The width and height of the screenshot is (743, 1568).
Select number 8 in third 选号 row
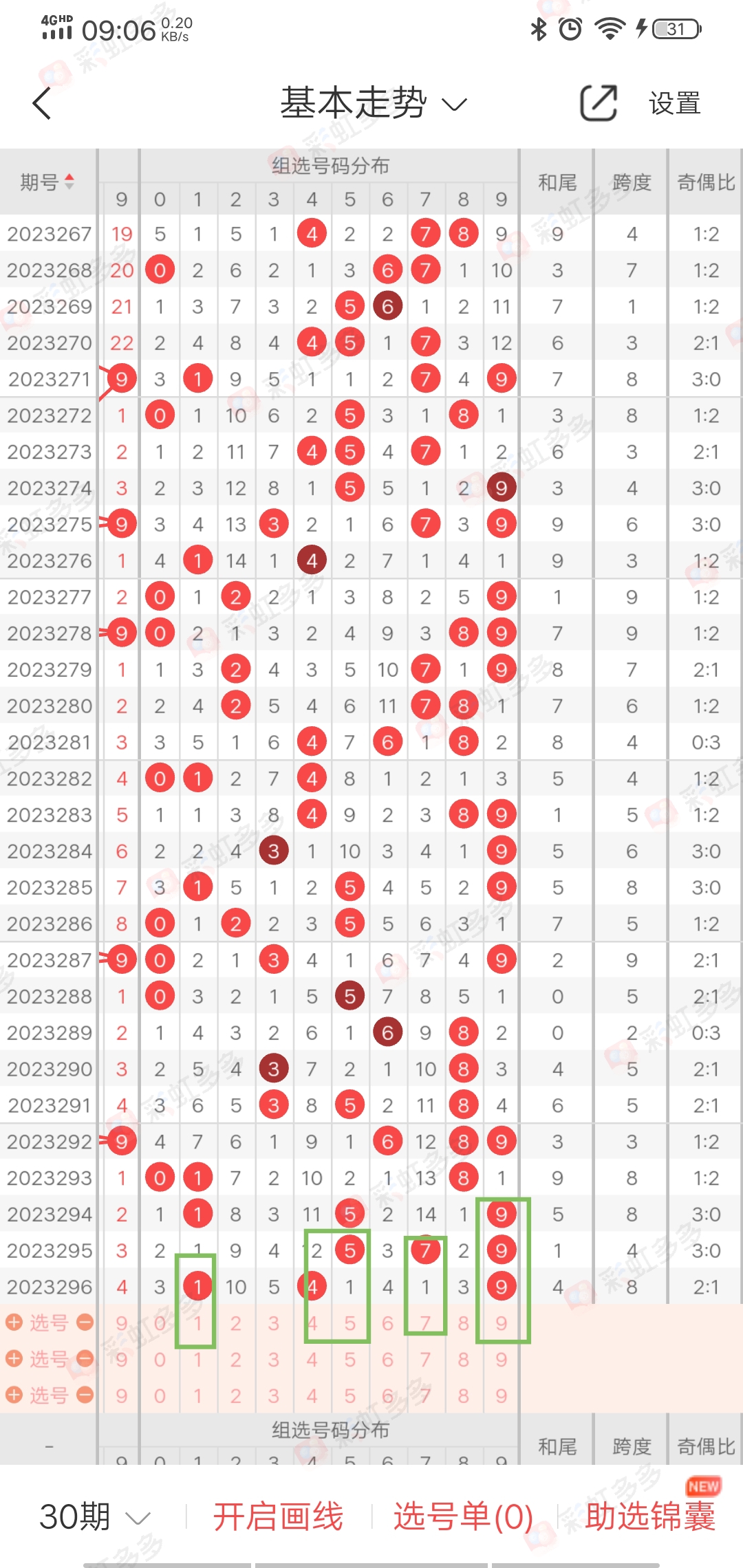pyautogui.click(x=463, y=1396)
